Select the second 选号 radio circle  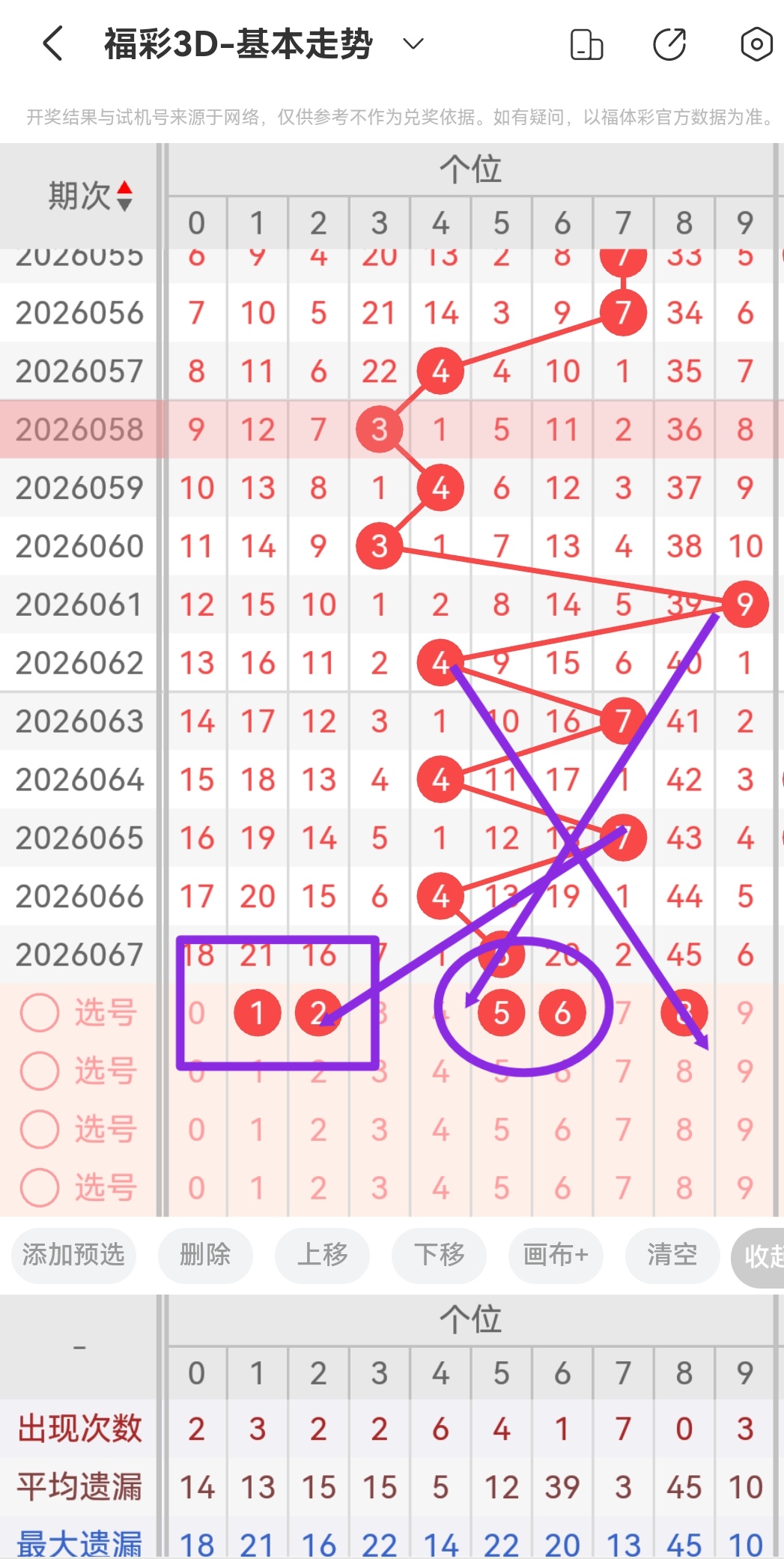coord(39,1071)
